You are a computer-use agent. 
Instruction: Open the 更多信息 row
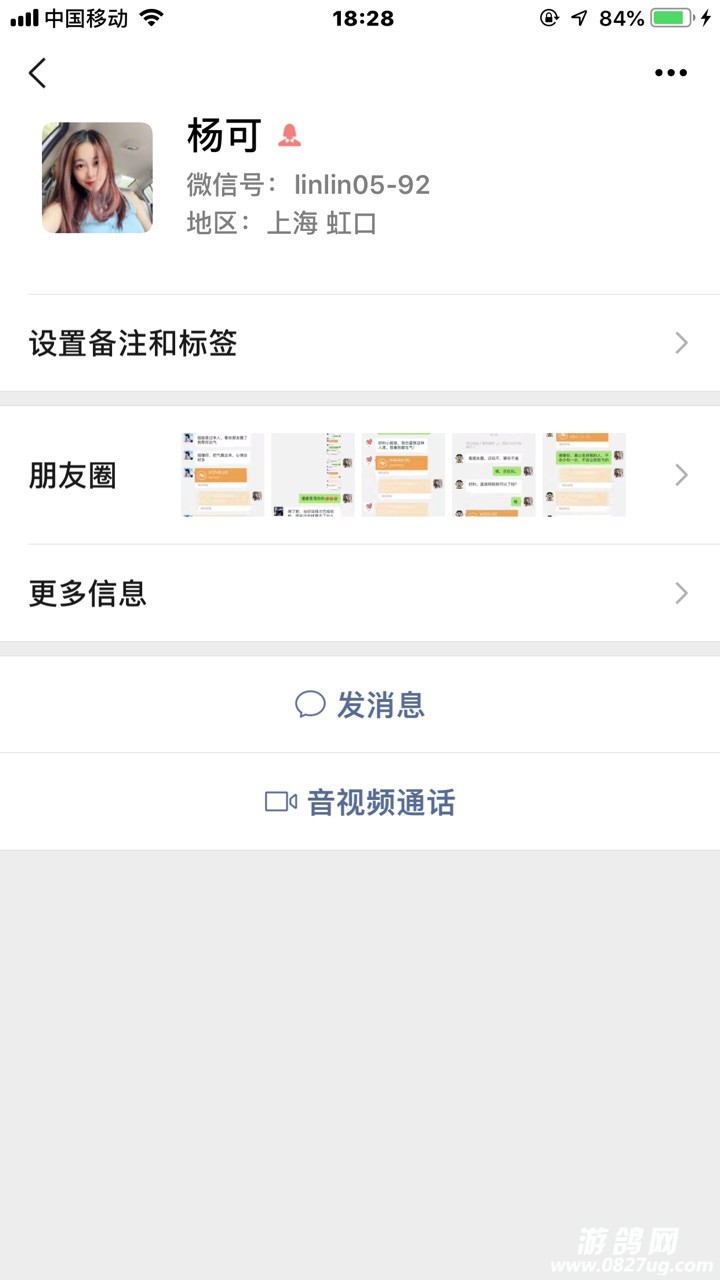tap(360, 593)
